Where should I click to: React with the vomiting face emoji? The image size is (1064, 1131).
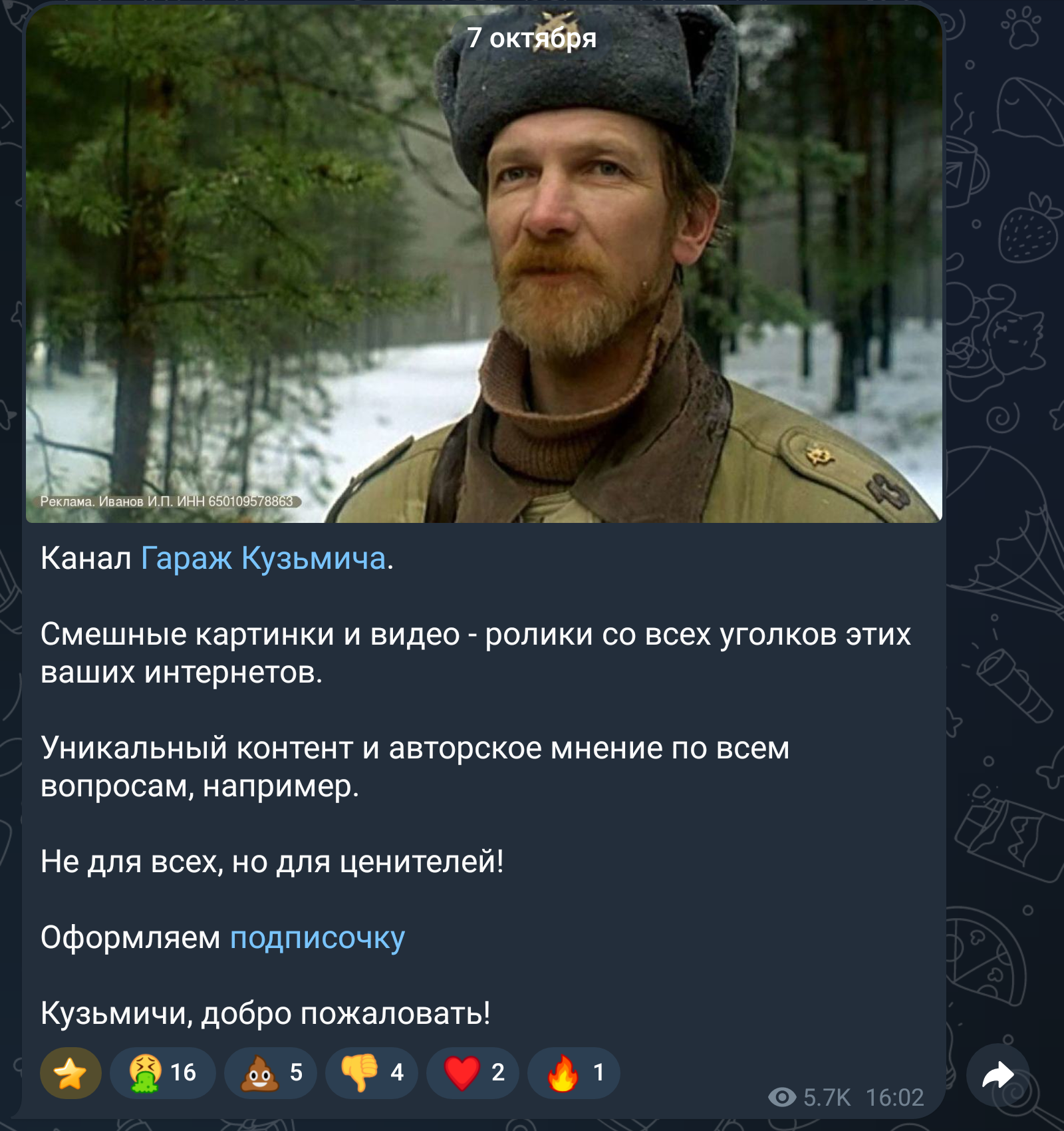pyautogui.click(x=162, y=1072)
